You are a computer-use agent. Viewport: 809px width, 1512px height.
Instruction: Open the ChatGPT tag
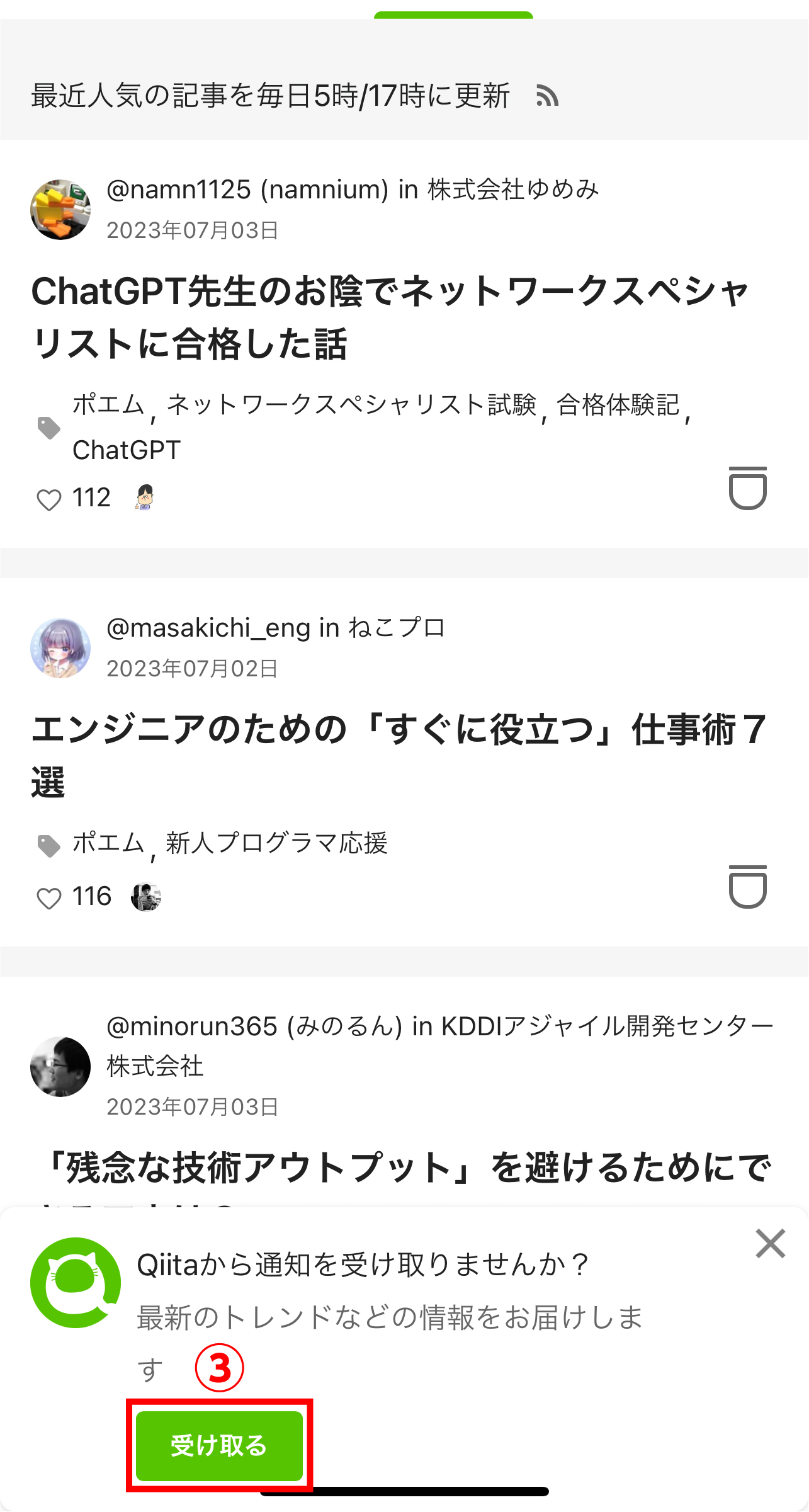coord(127,450)
